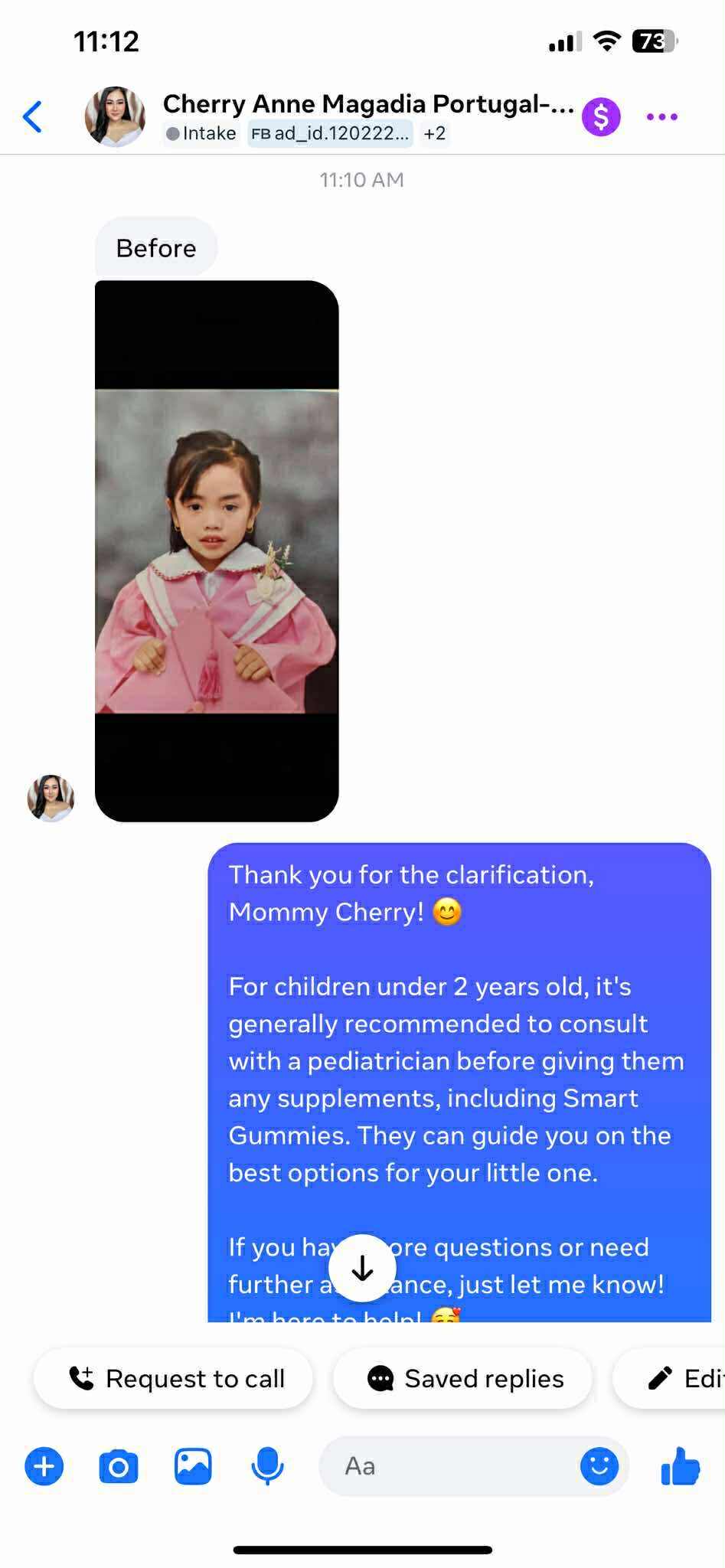Tap the Intake label chip

pos(201,134)
